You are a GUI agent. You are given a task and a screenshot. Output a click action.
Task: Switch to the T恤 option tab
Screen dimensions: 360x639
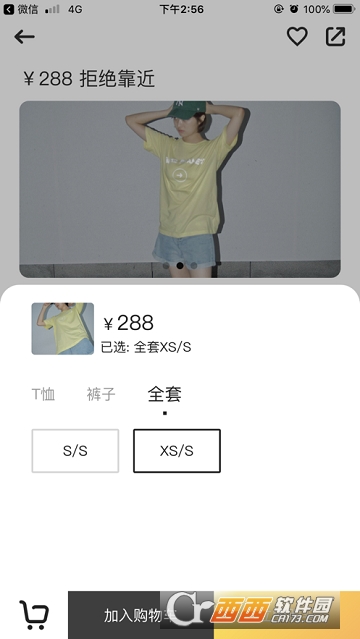point(43,394)
